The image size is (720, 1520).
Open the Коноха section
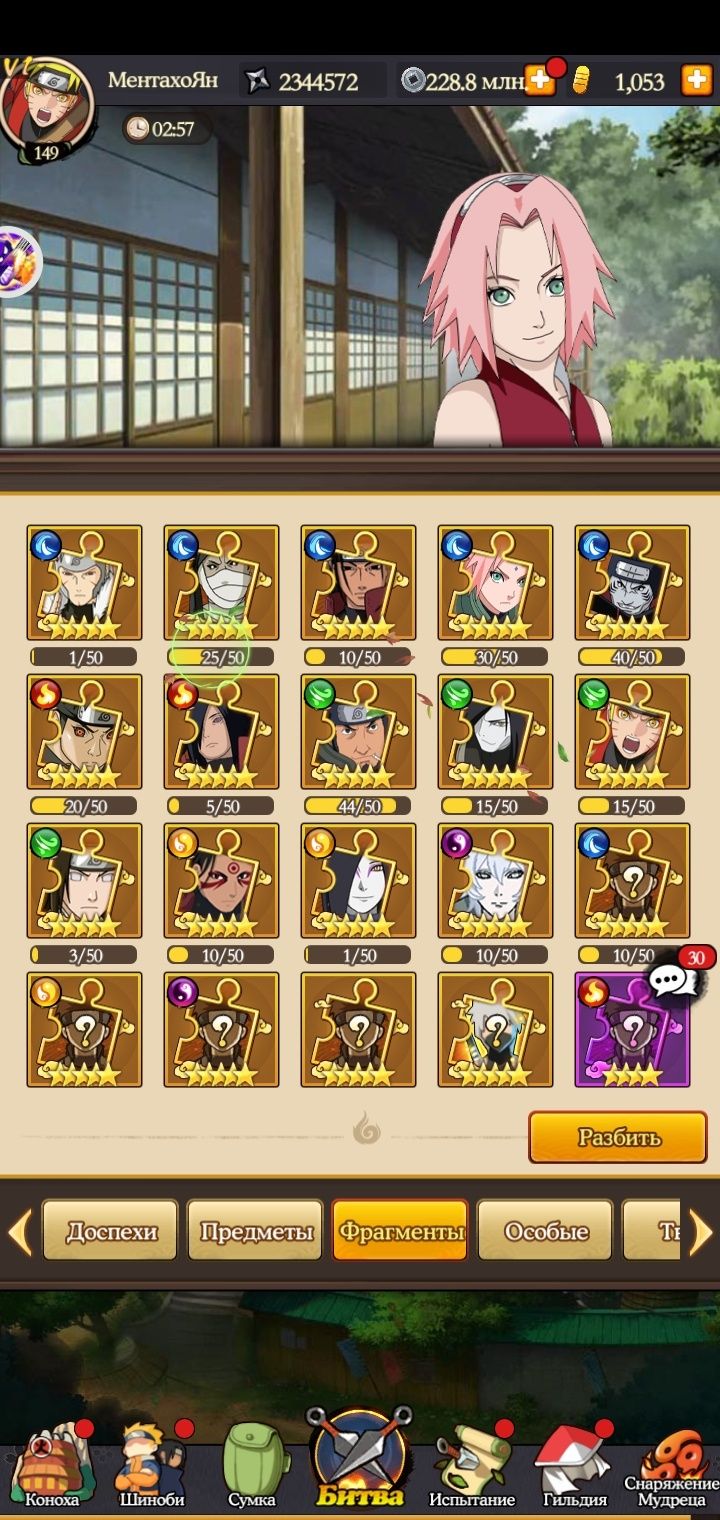(x=50, y=1470)
